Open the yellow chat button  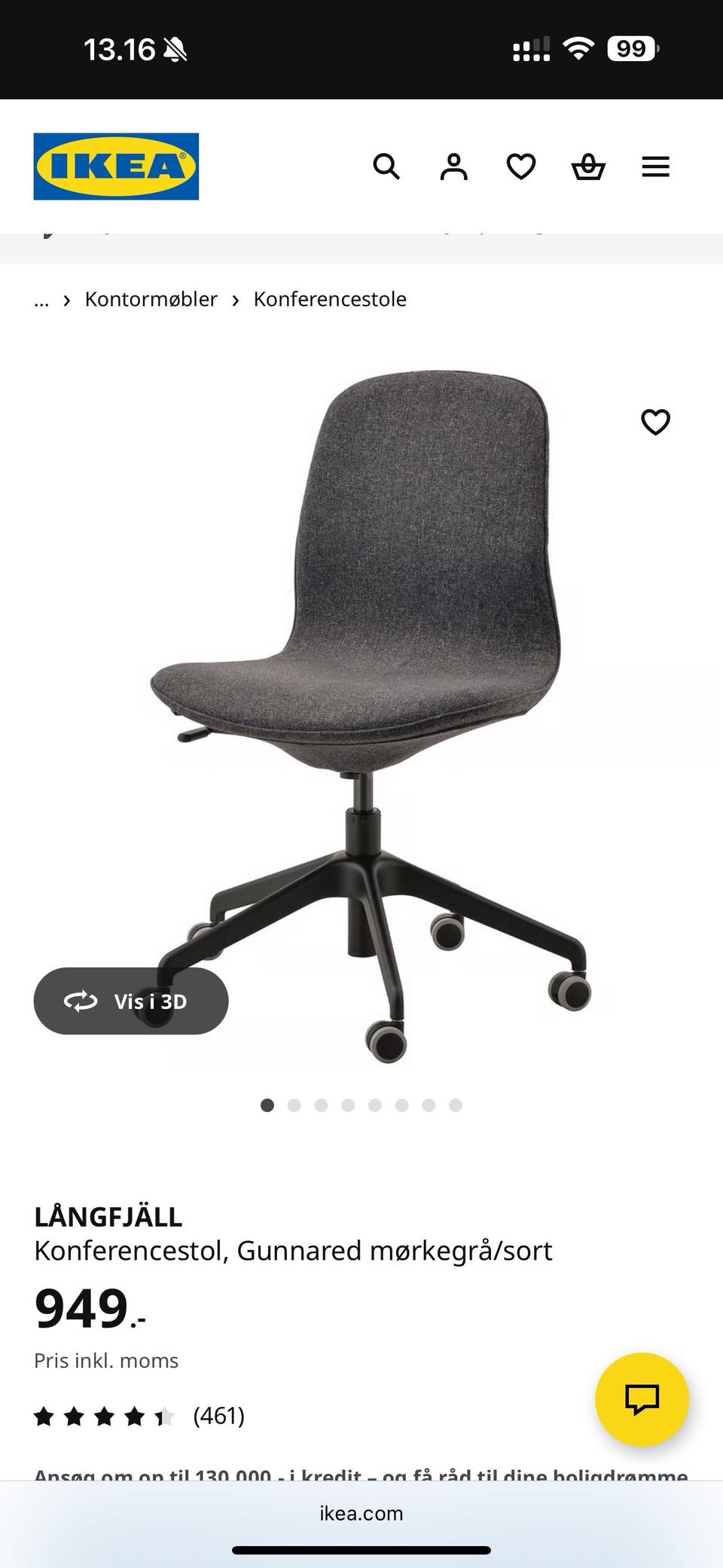[642, 1399]
